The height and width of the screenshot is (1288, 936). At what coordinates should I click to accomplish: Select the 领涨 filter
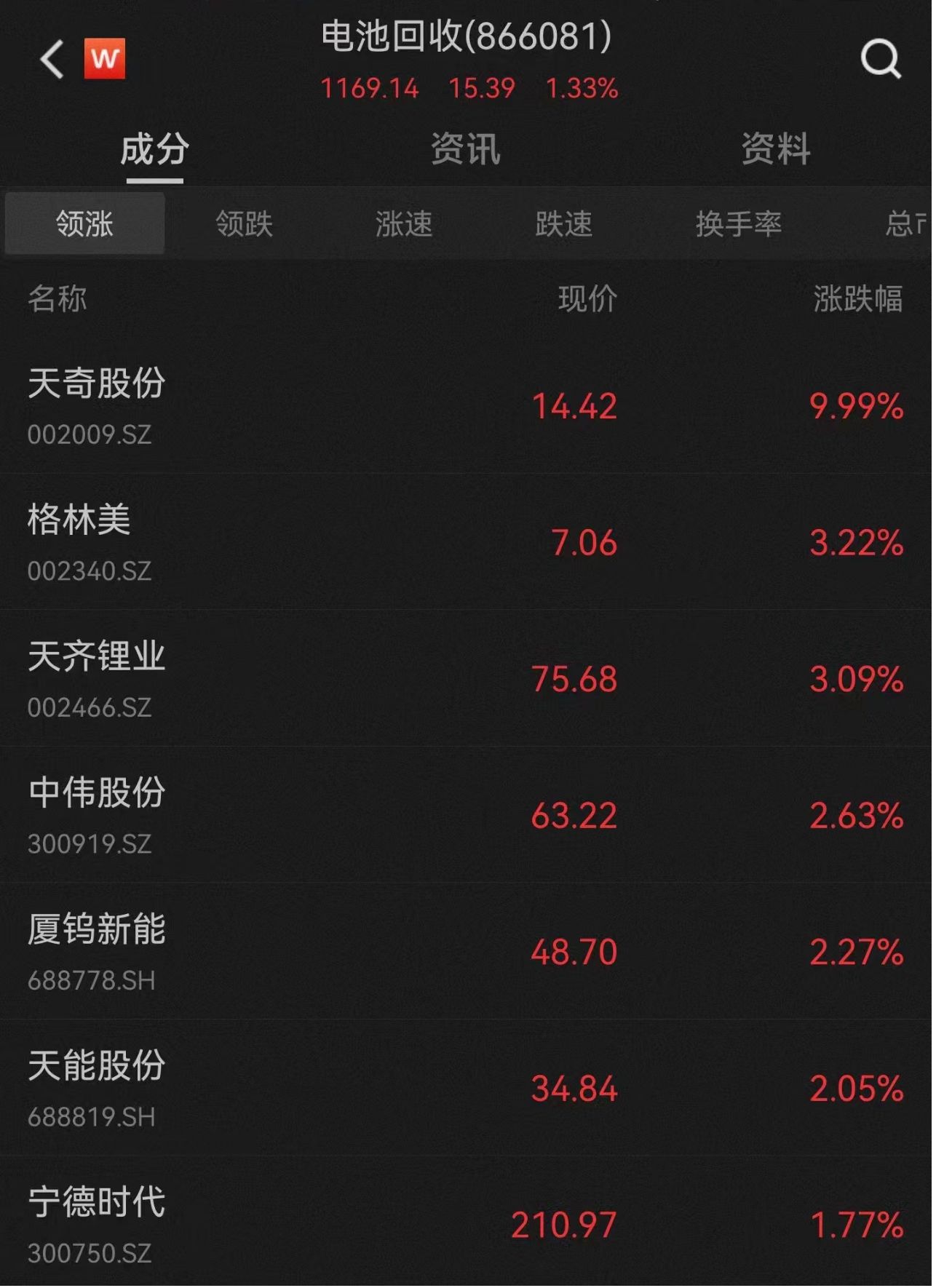[84, 224]
